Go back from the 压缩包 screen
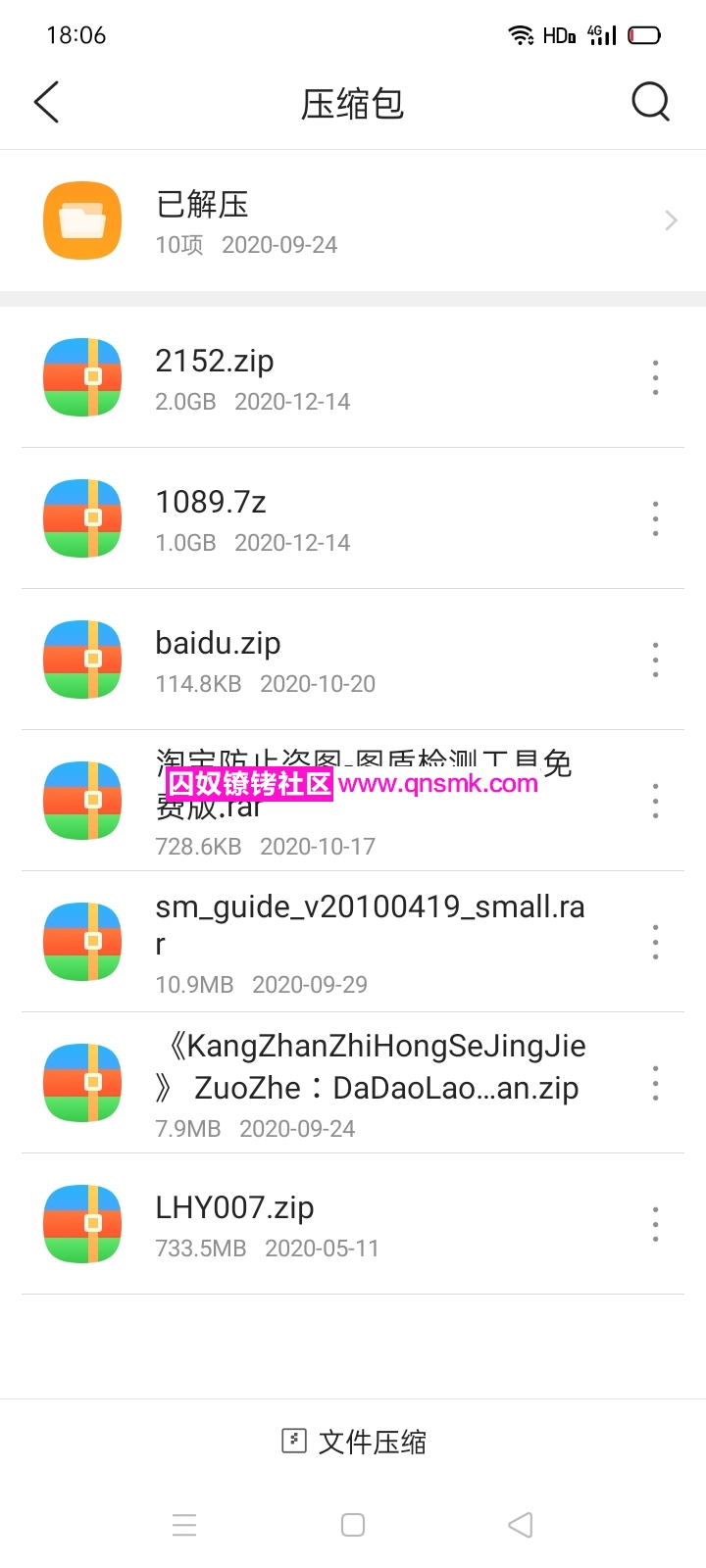706x1568 pixels. click(46, 102)
